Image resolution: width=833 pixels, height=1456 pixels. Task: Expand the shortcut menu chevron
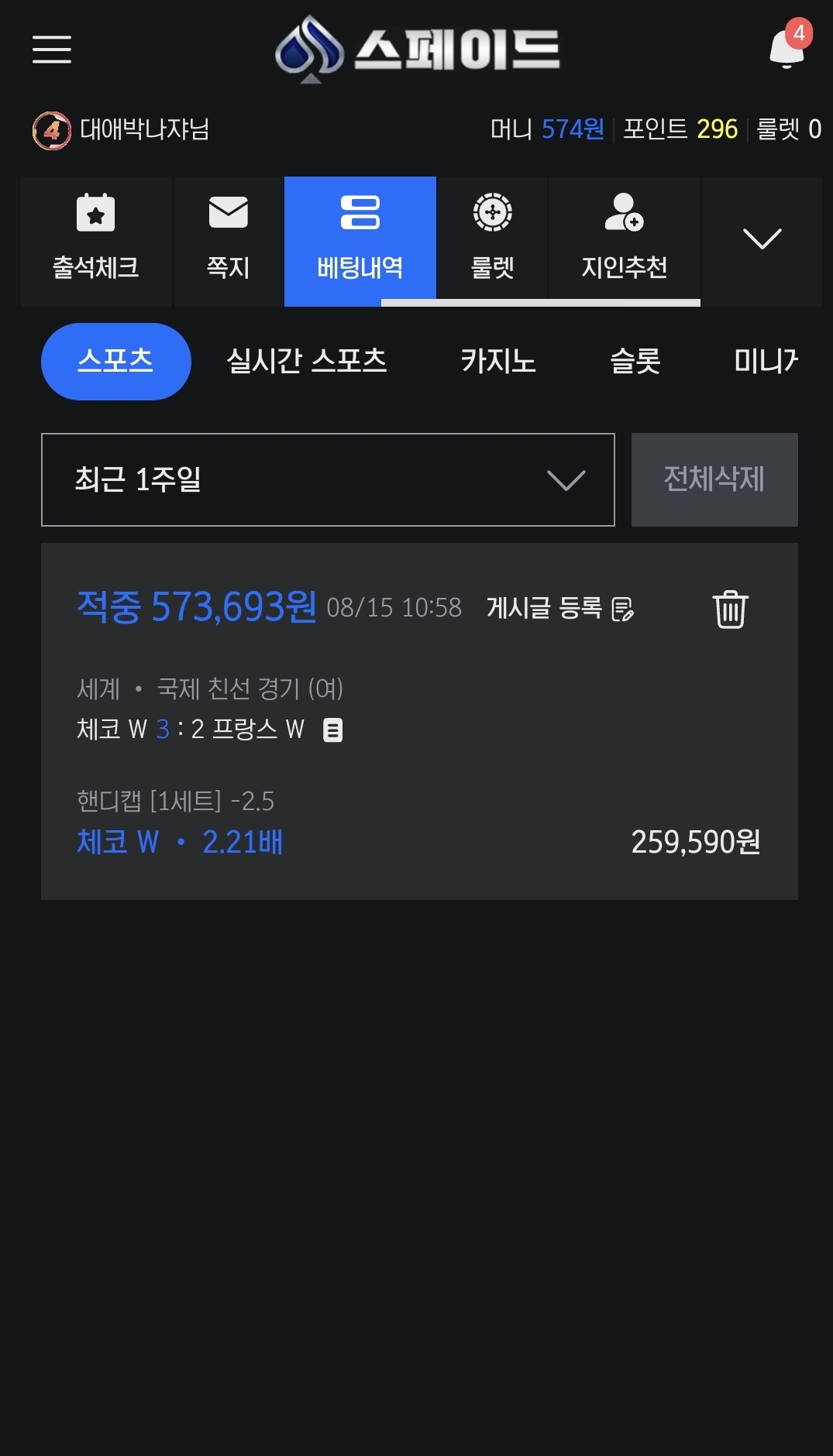click(x=762, y=239)
